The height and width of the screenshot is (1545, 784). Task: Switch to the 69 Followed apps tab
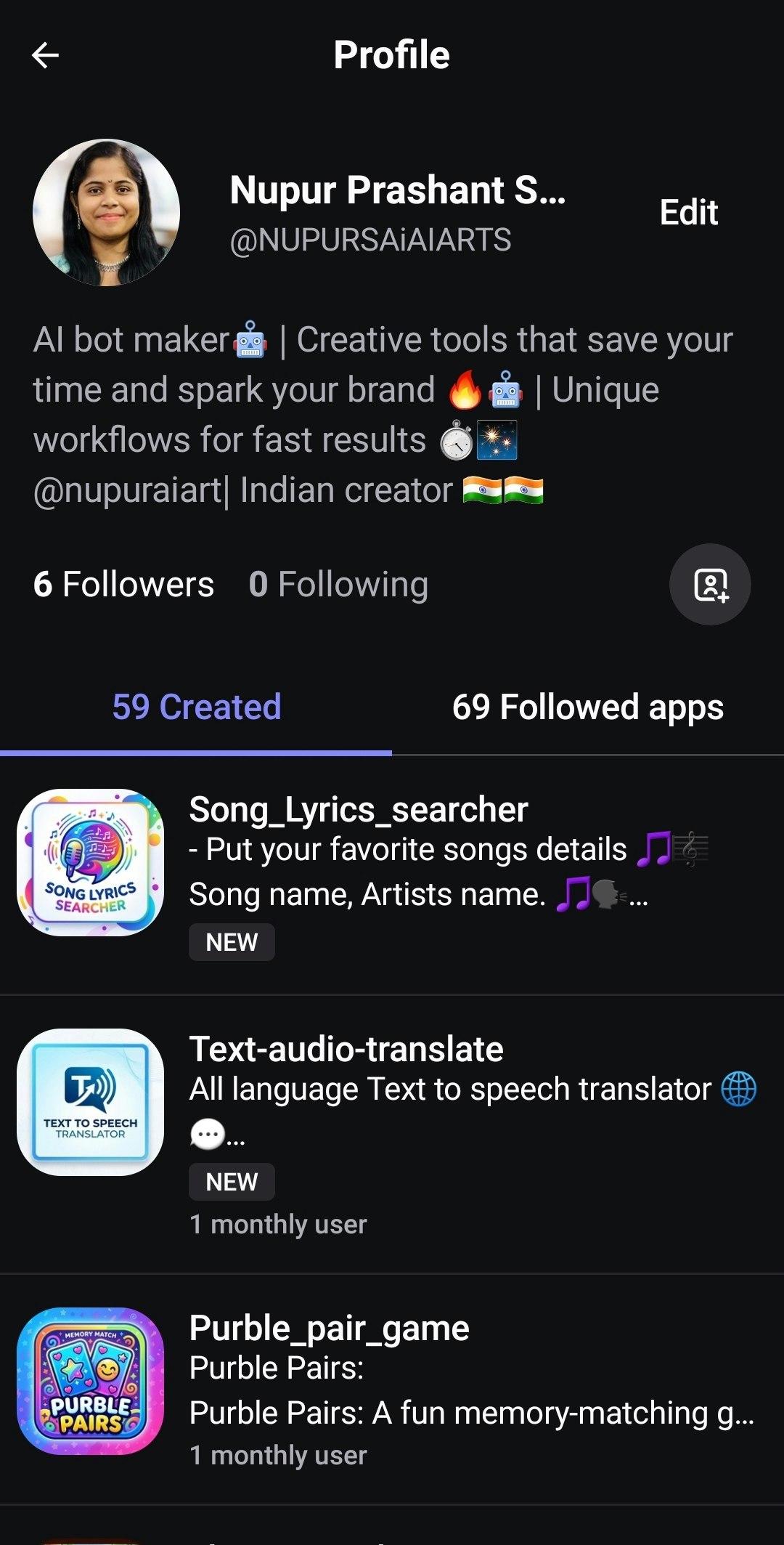click(x=587, y=707)
